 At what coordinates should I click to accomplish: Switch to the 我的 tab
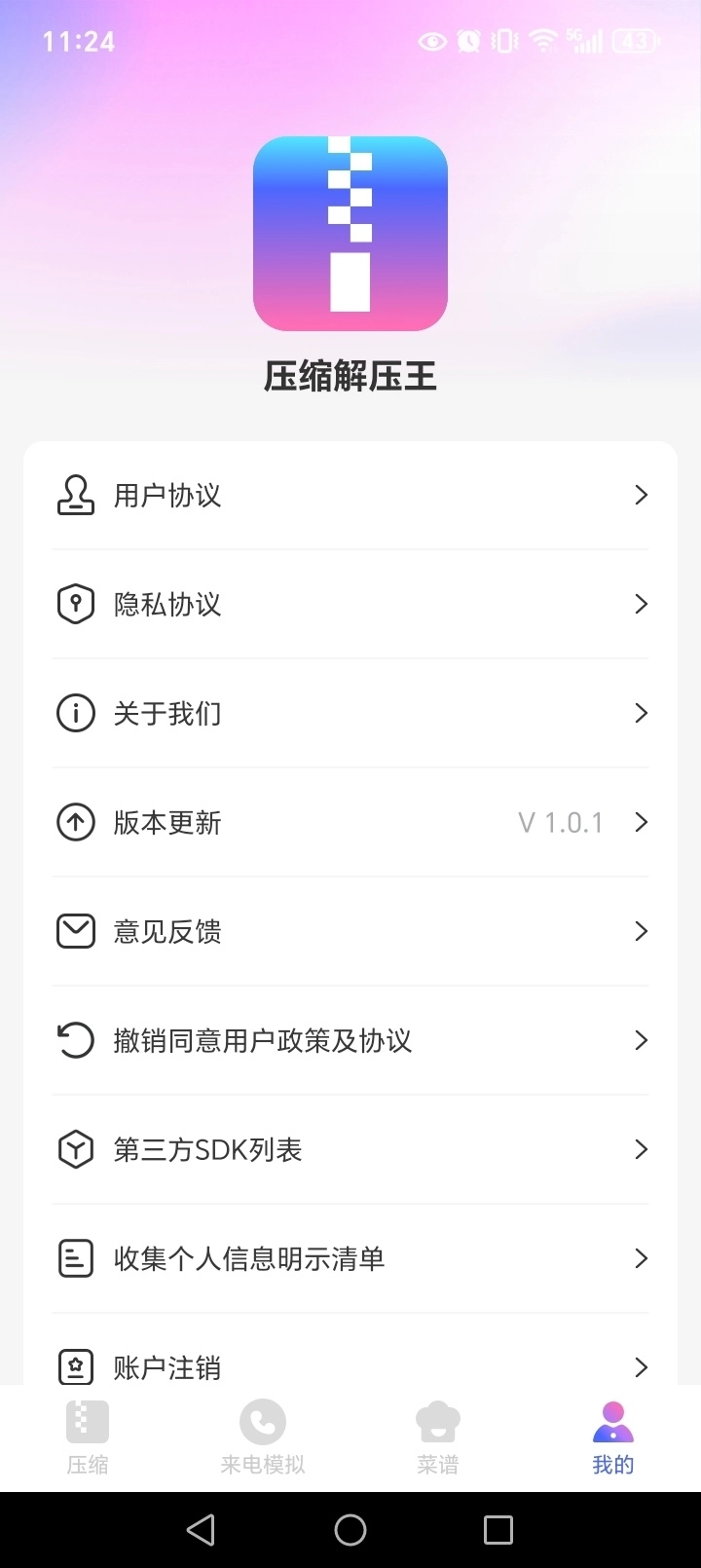click(613, 1437)
